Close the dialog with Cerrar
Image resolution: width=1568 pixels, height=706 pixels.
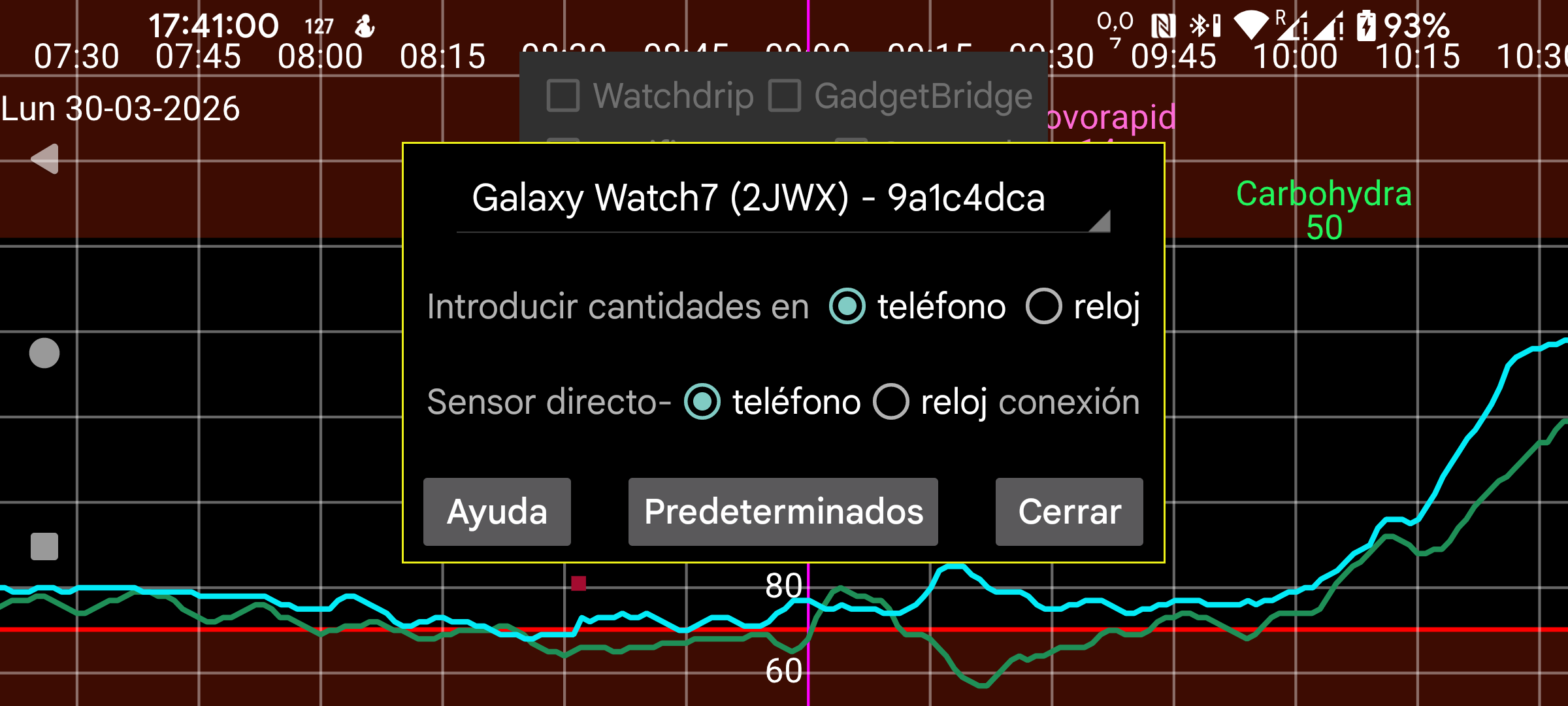pyautogui.click(x=1069, y=512)
